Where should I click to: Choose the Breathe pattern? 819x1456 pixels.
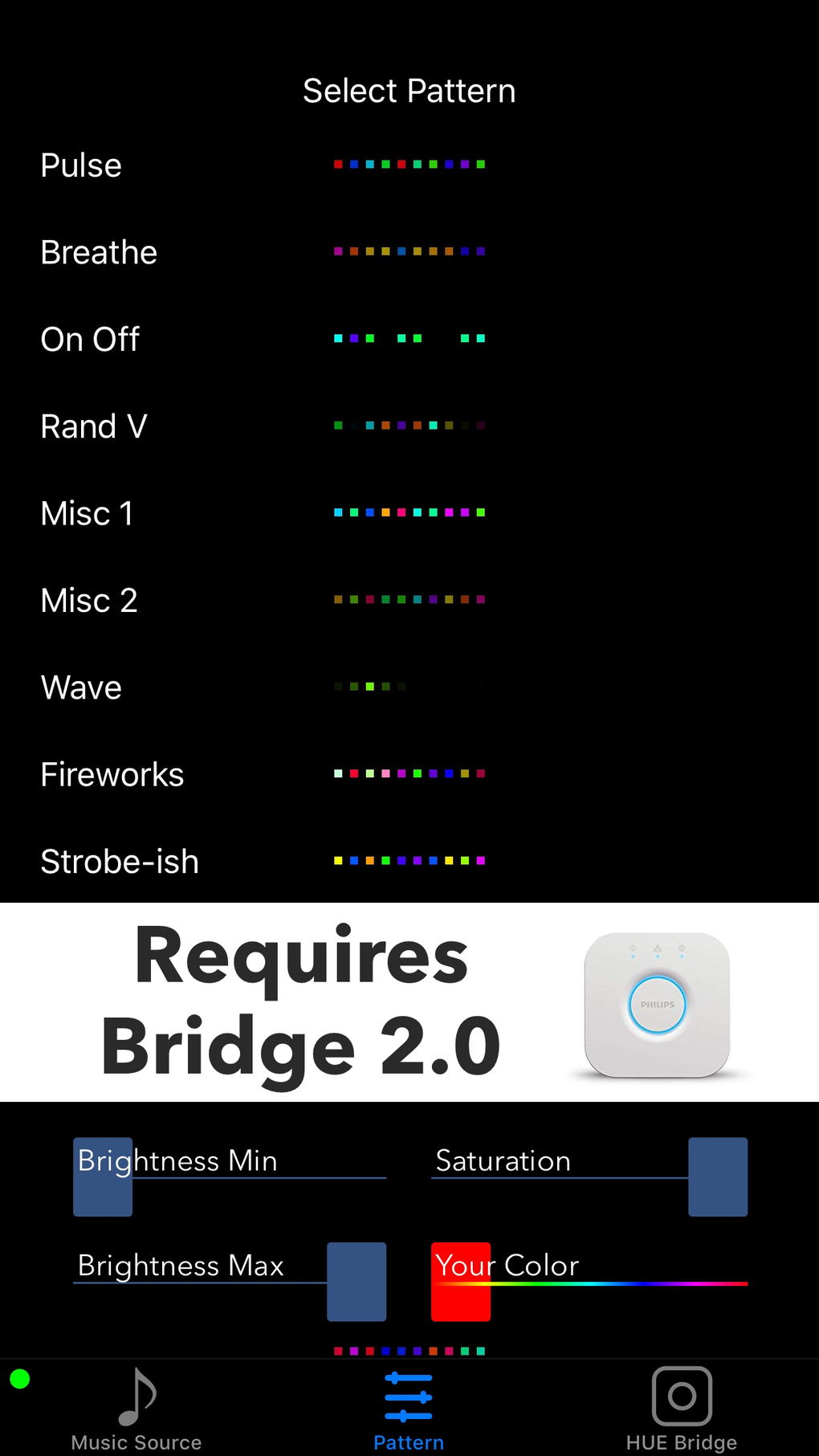pyautogui.click(x=100, y=252)
